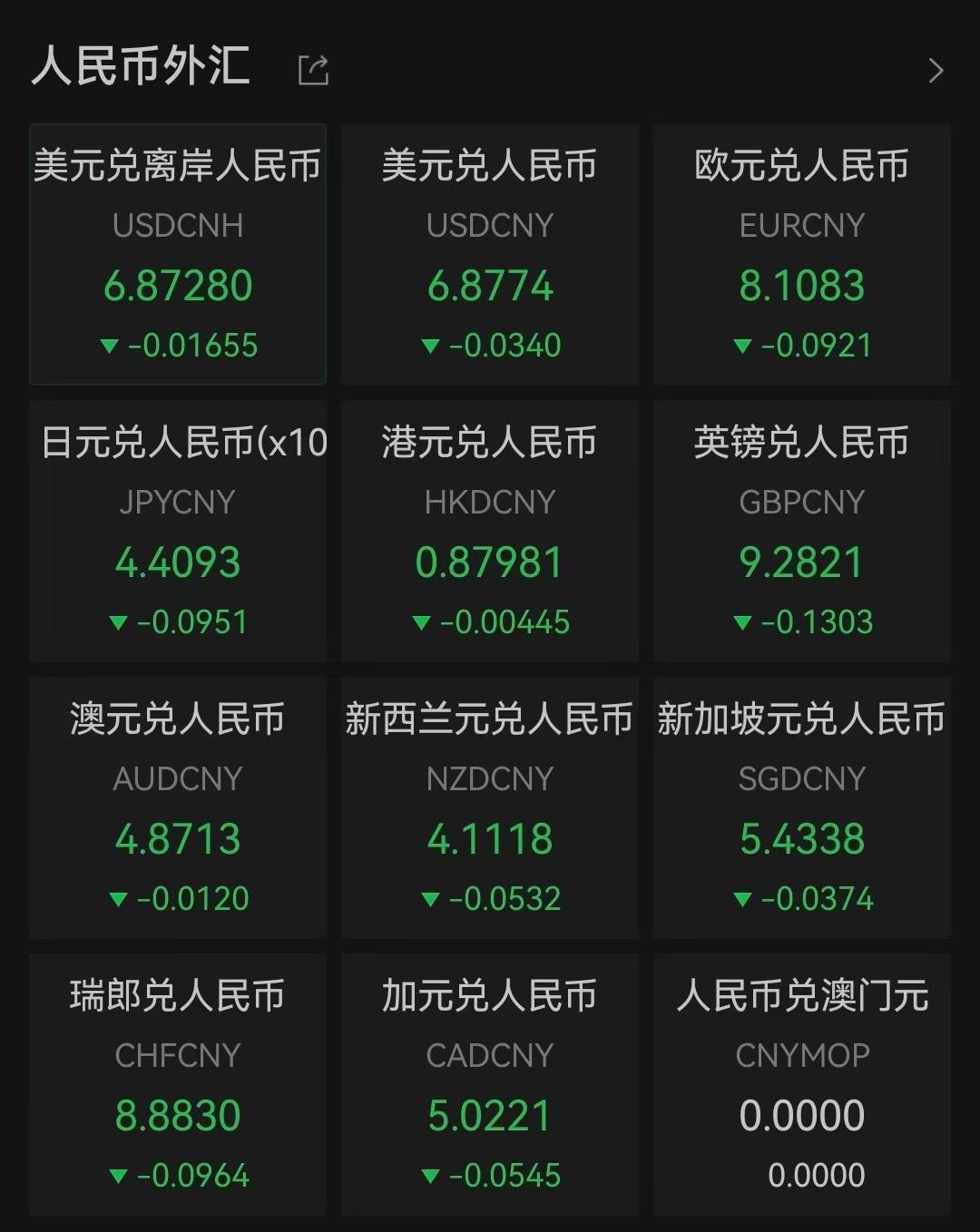View the EURCNY euro quote
Viewport: 980px width, 1232px height.
pos(802,255)
